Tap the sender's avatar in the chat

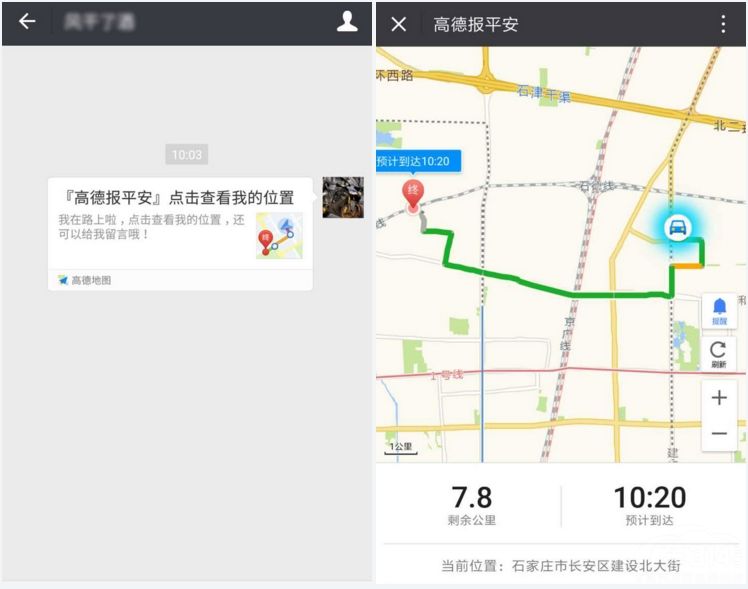tap(342, 197)
